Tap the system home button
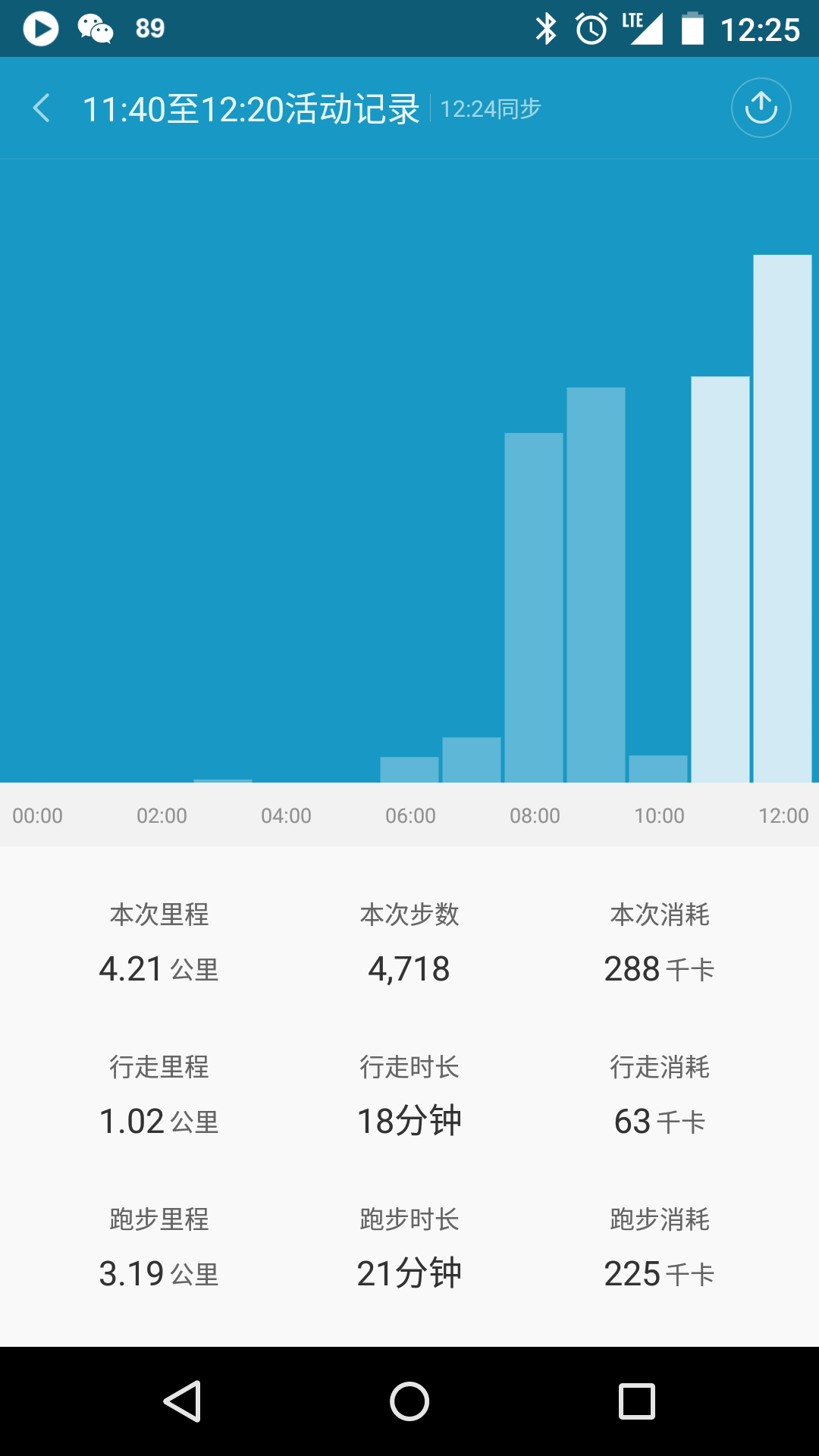The width and height of the screenshot is (819, 1456). coord(409,1401)
